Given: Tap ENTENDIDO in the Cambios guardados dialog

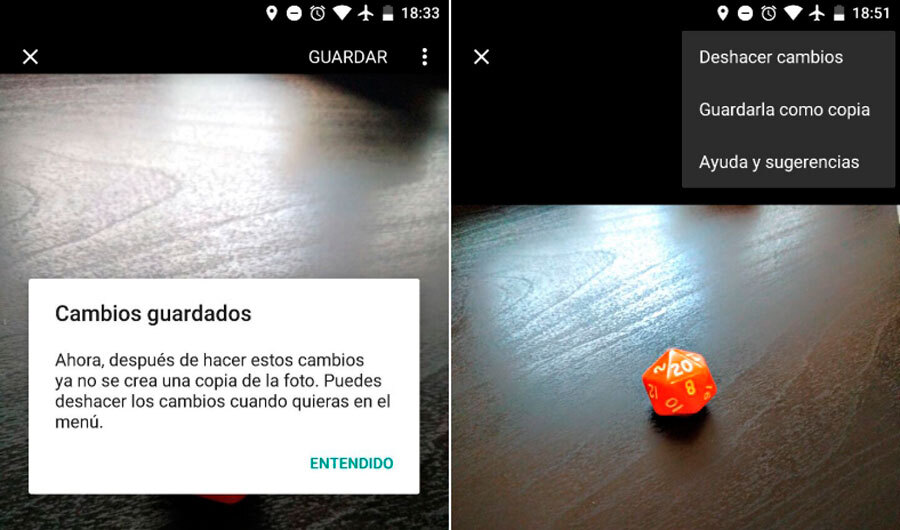Looking at the screenshot, I should click(x=351, y=463).
